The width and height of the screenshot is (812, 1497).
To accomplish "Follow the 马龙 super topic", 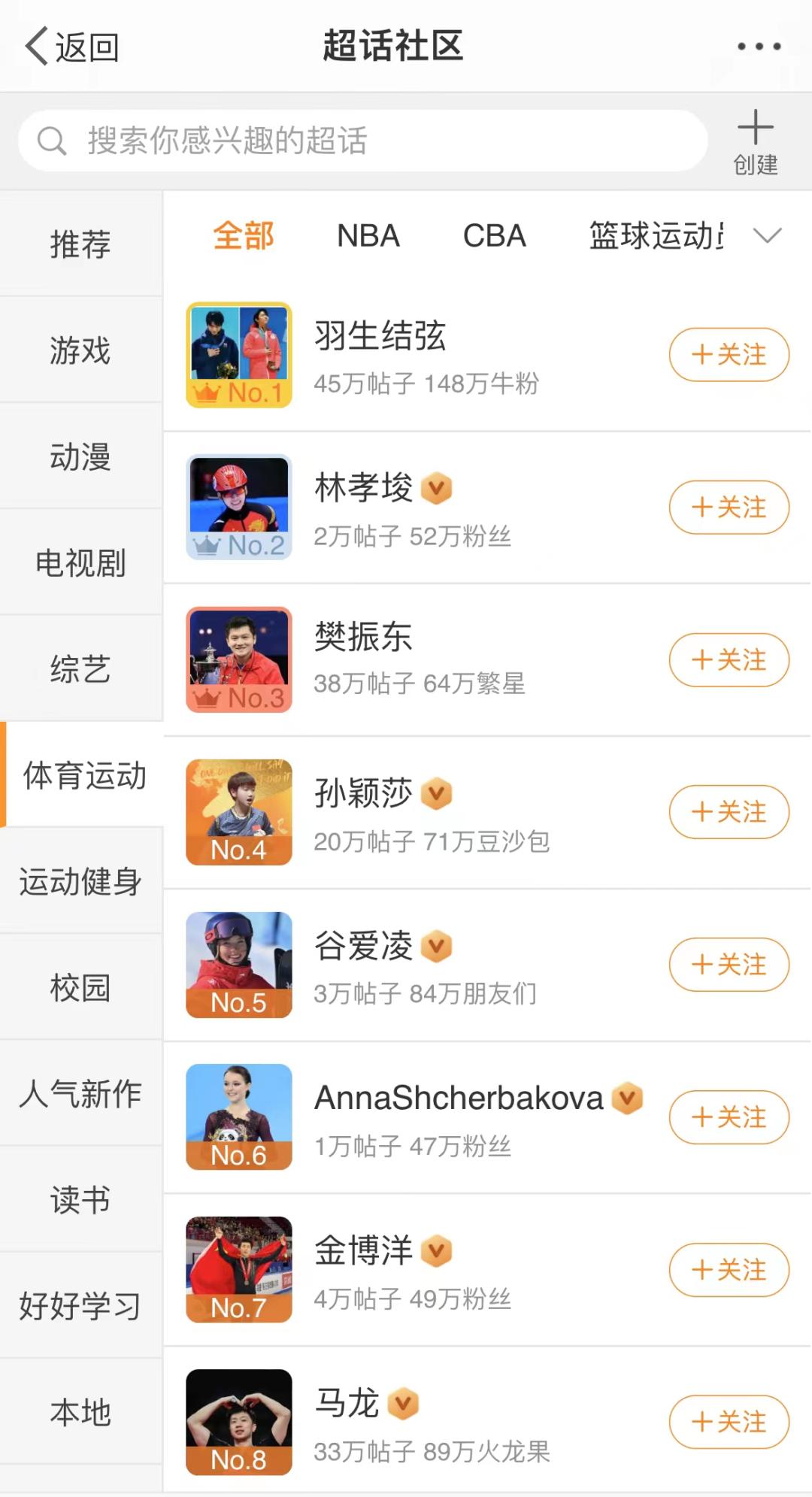I will pyautogui.click(x=729, y=1423).
